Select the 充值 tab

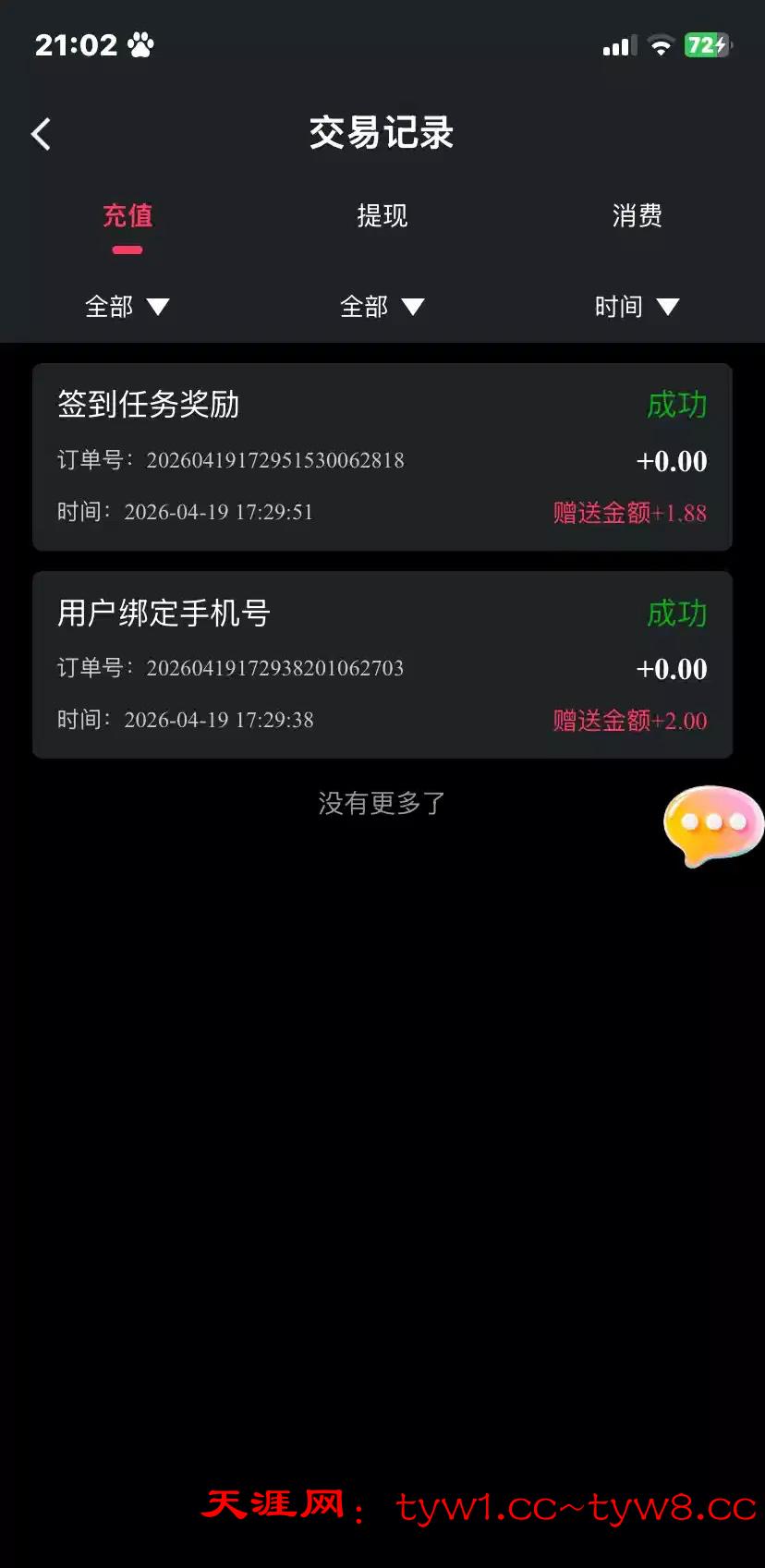click(x=127, y=216)
